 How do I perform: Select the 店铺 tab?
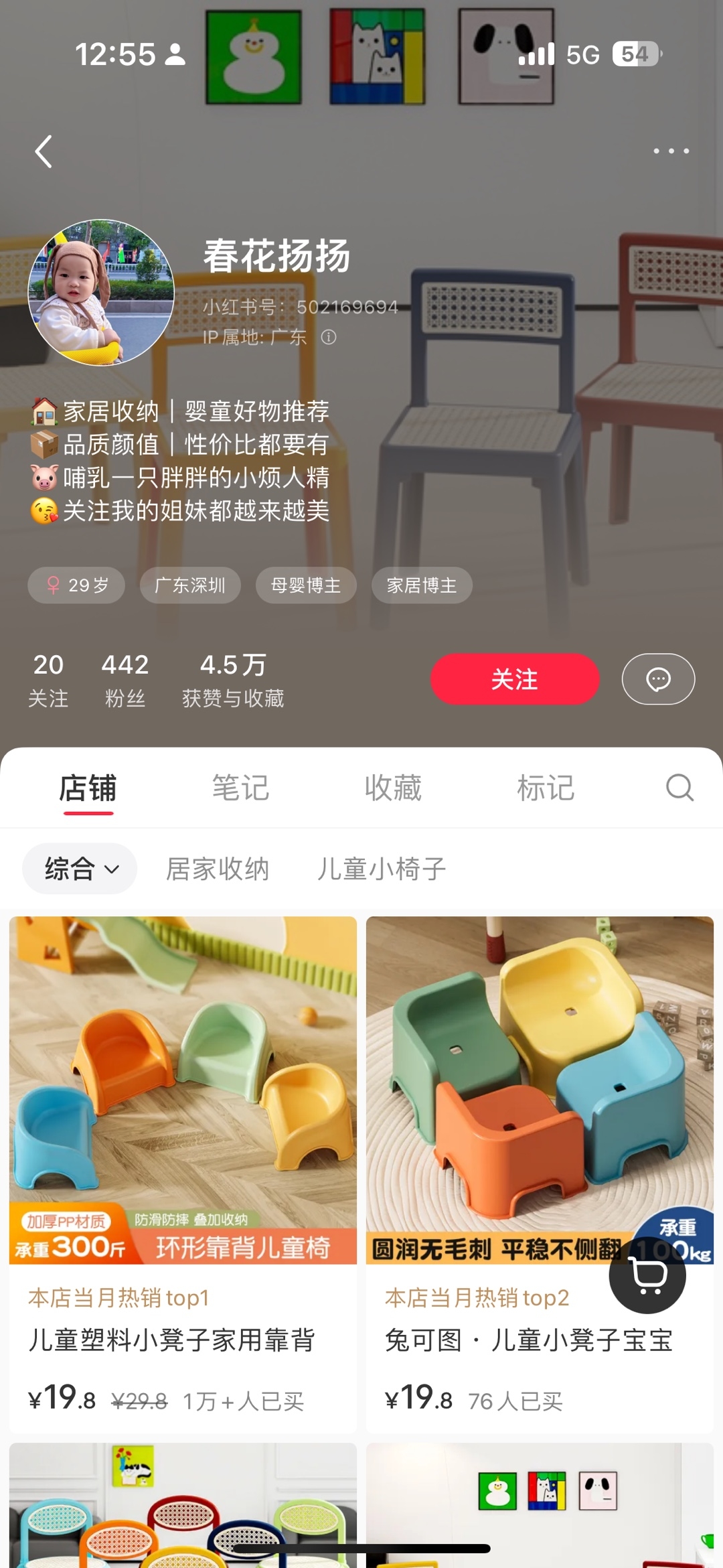[88, 788]
